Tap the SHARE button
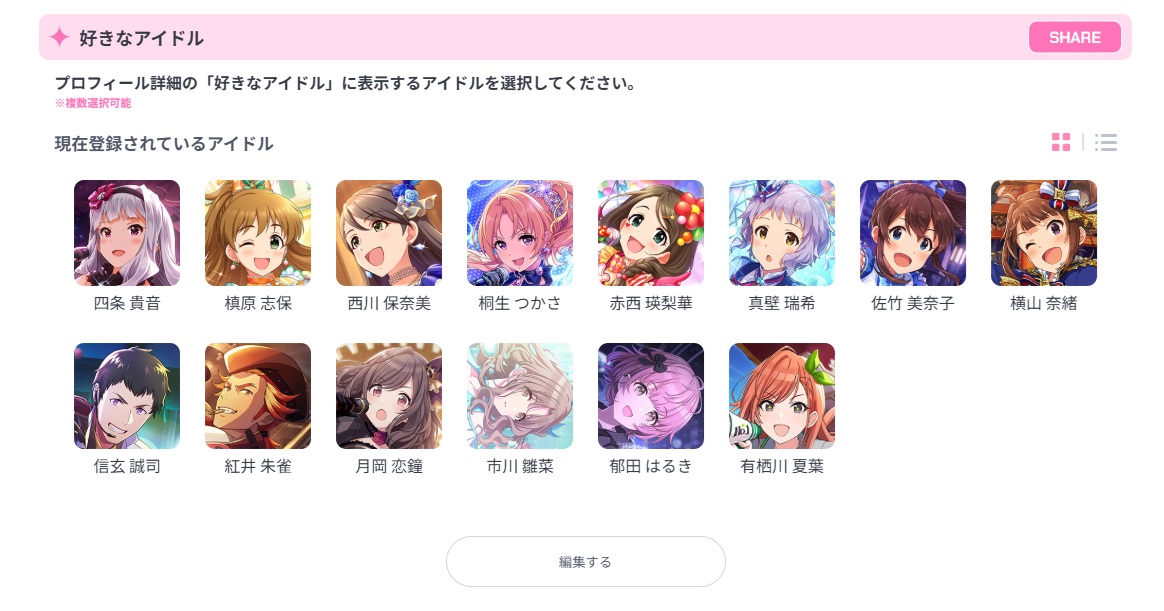 (1074, 37)
